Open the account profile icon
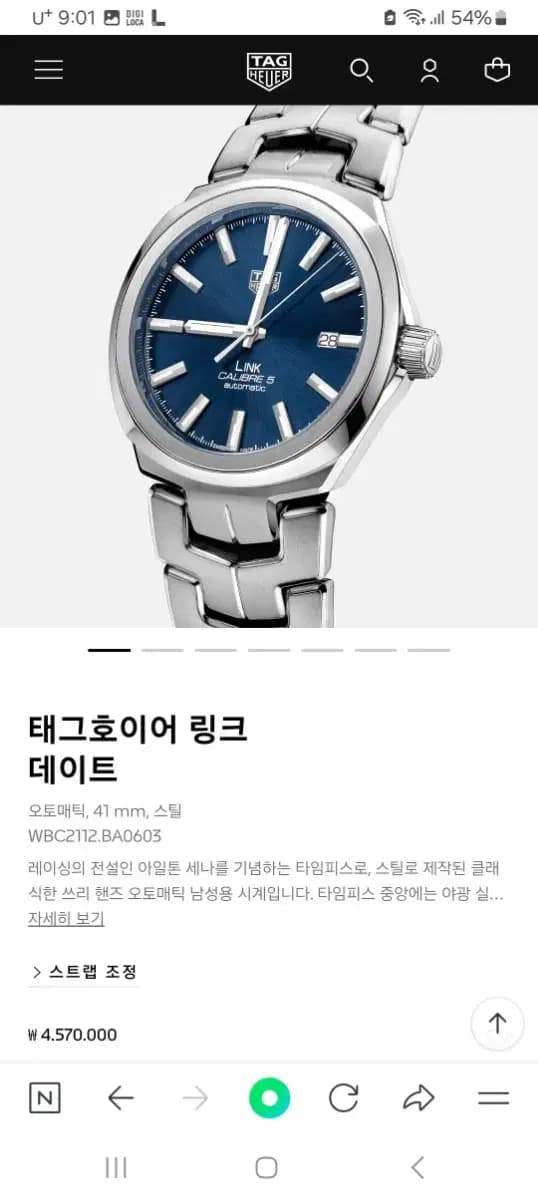 tap(429, 70)
